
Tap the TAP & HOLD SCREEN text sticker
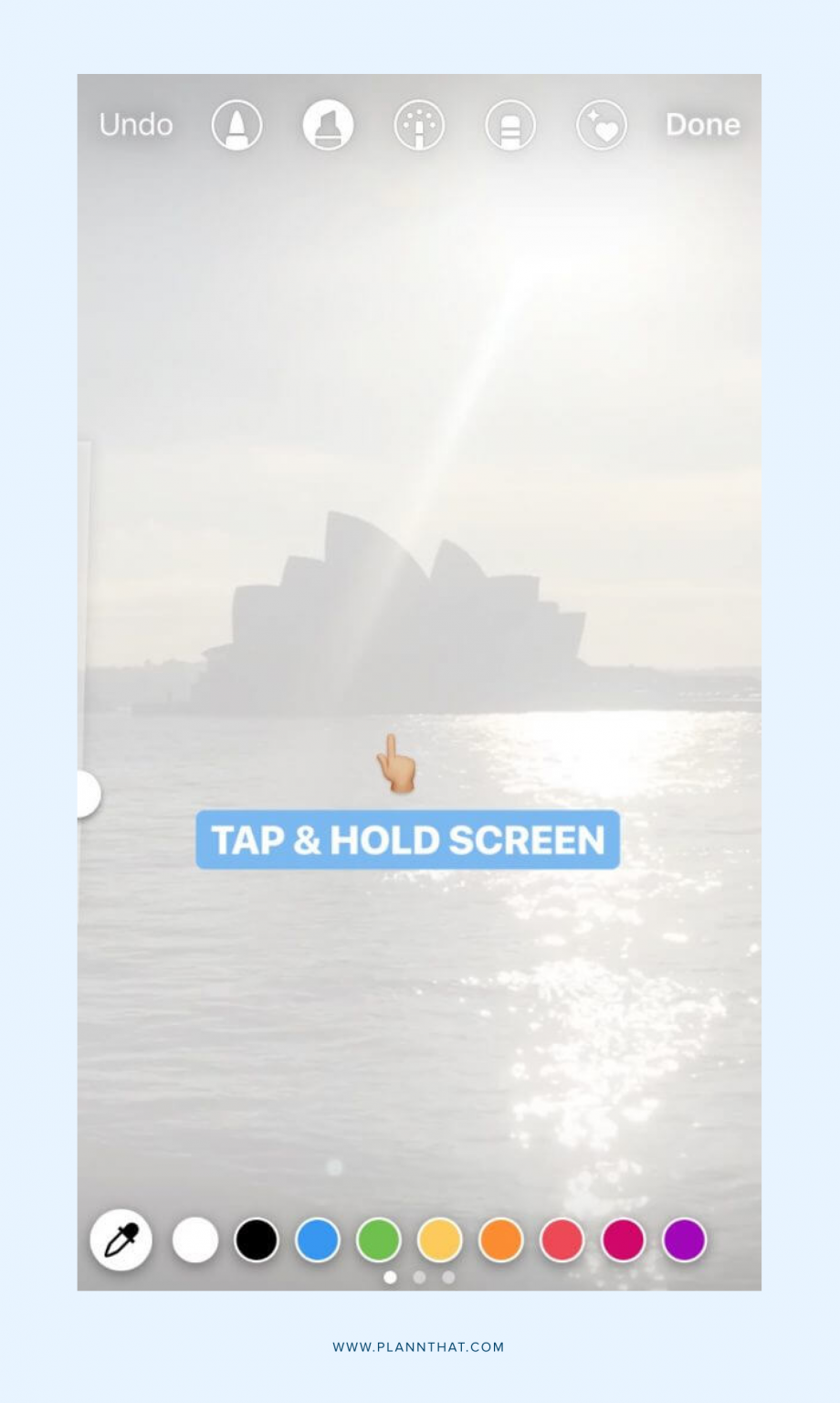407,839
